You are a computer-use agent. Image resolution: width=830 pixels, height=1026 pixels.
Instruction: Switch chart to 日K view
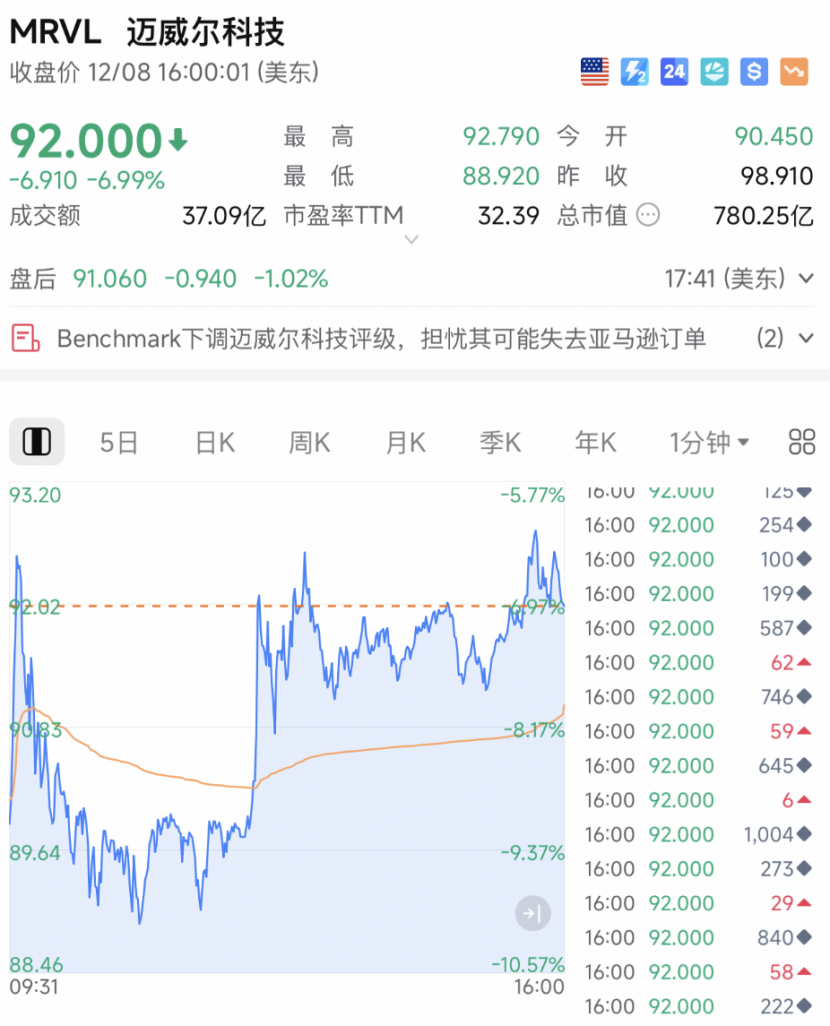click(214, 442)
